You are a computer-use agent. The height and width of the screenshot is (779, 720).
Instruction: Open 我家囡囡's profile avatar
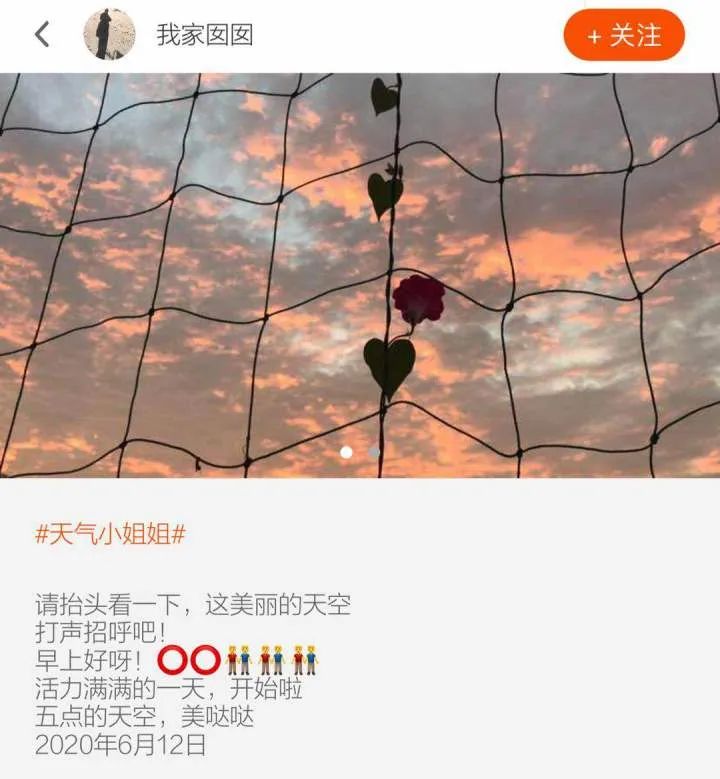[x=109, y=35]
